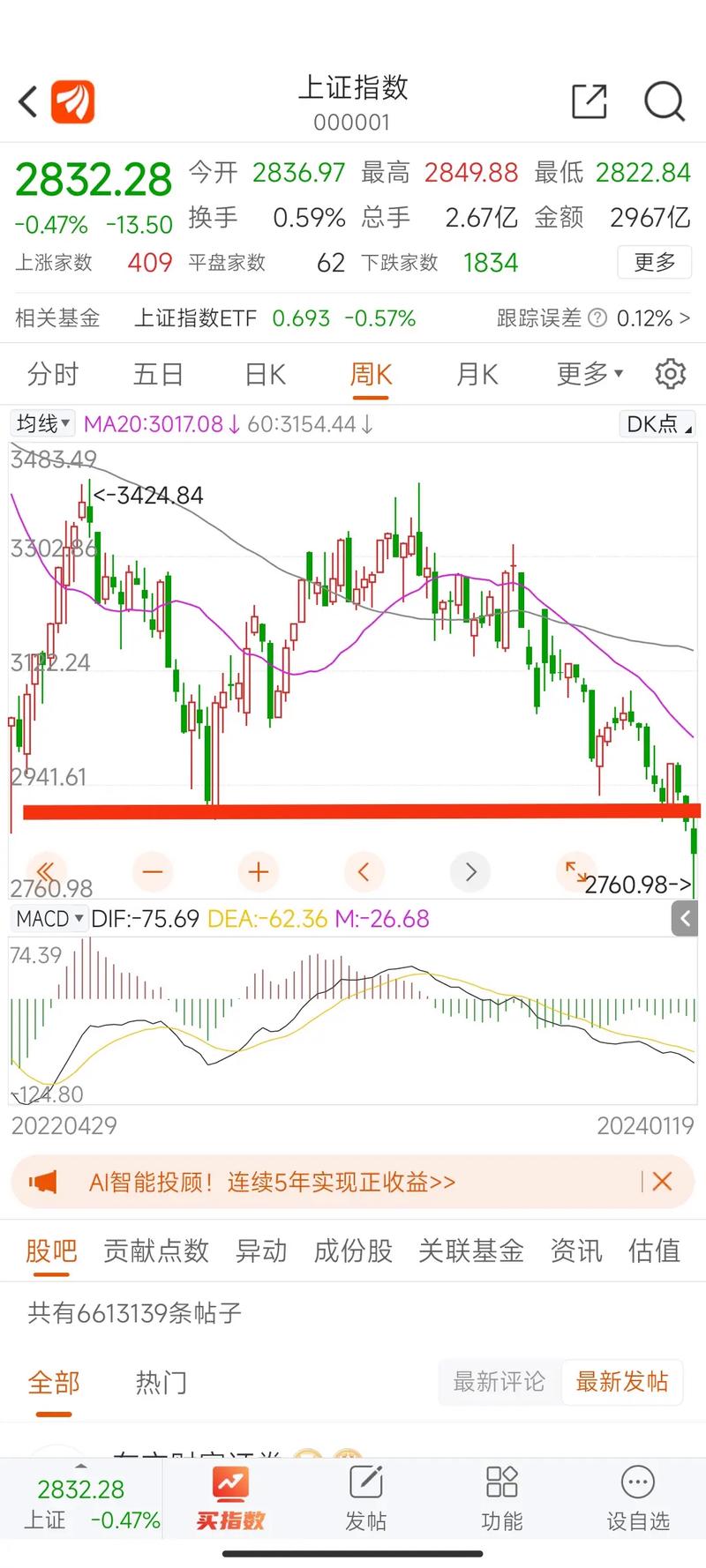Open chart settings gear icon
The height and width of the screenshot is (1568, 706).
click(670, 374)
